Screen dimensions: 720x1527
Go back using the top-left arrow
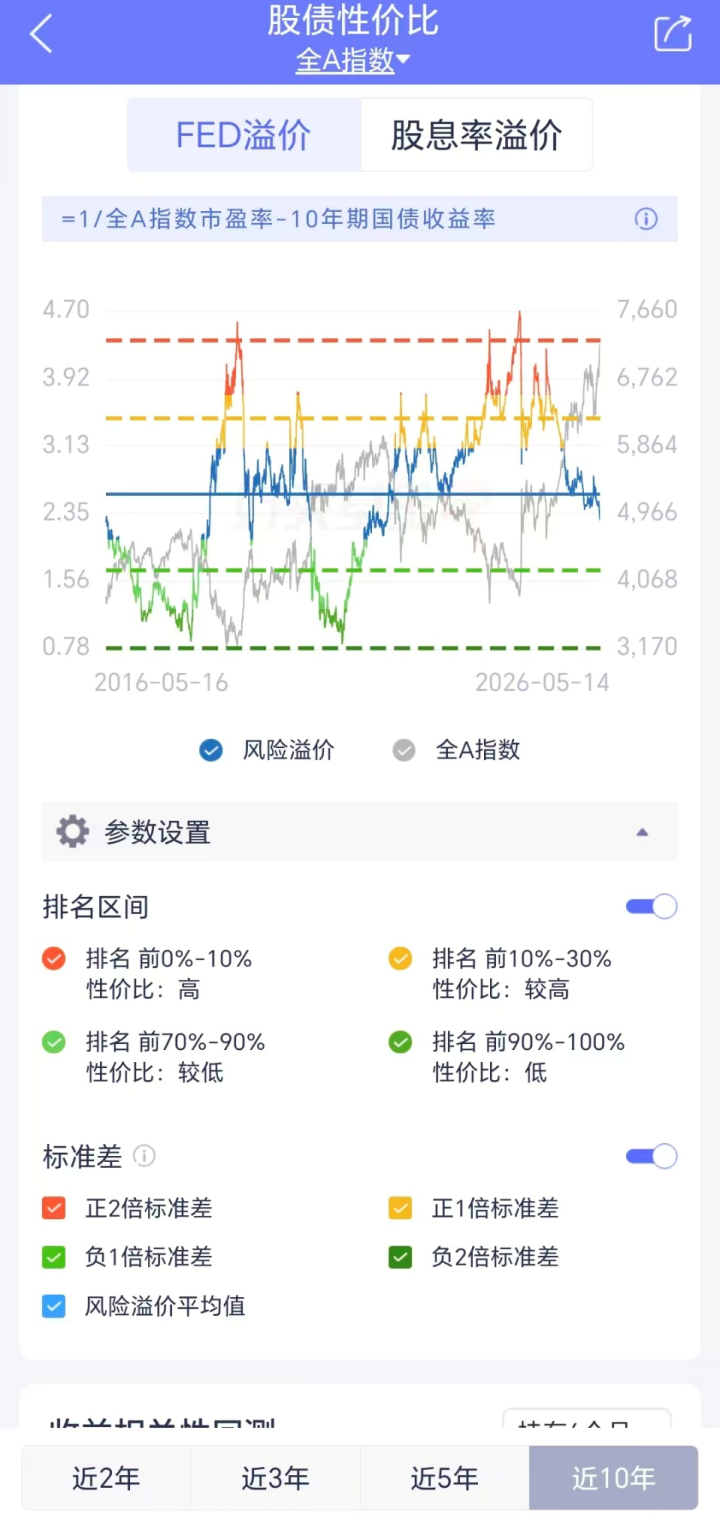click(x=41, y=34)
